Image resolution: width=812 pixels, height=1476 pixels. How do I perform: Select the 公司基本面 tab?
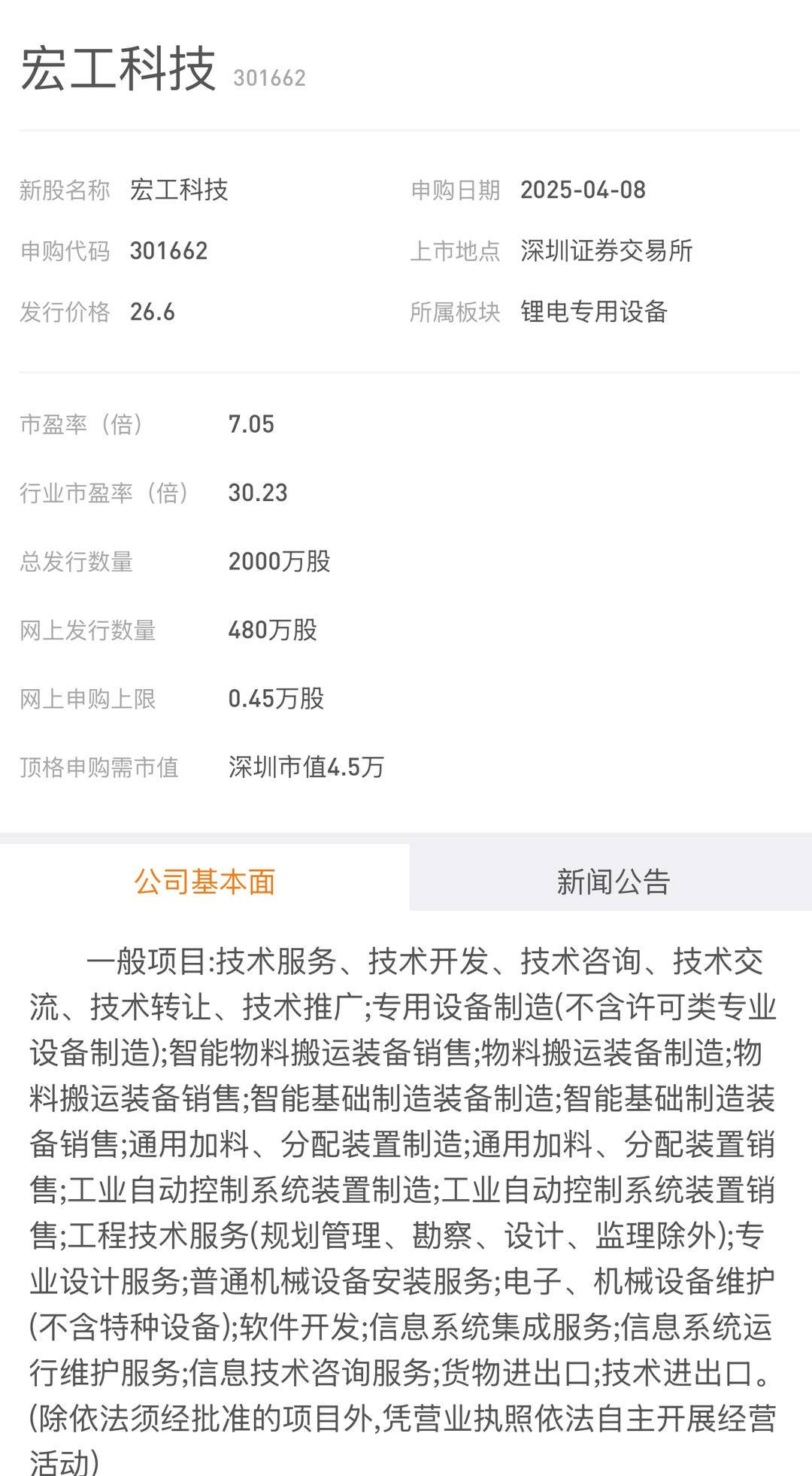click(205, 881)
